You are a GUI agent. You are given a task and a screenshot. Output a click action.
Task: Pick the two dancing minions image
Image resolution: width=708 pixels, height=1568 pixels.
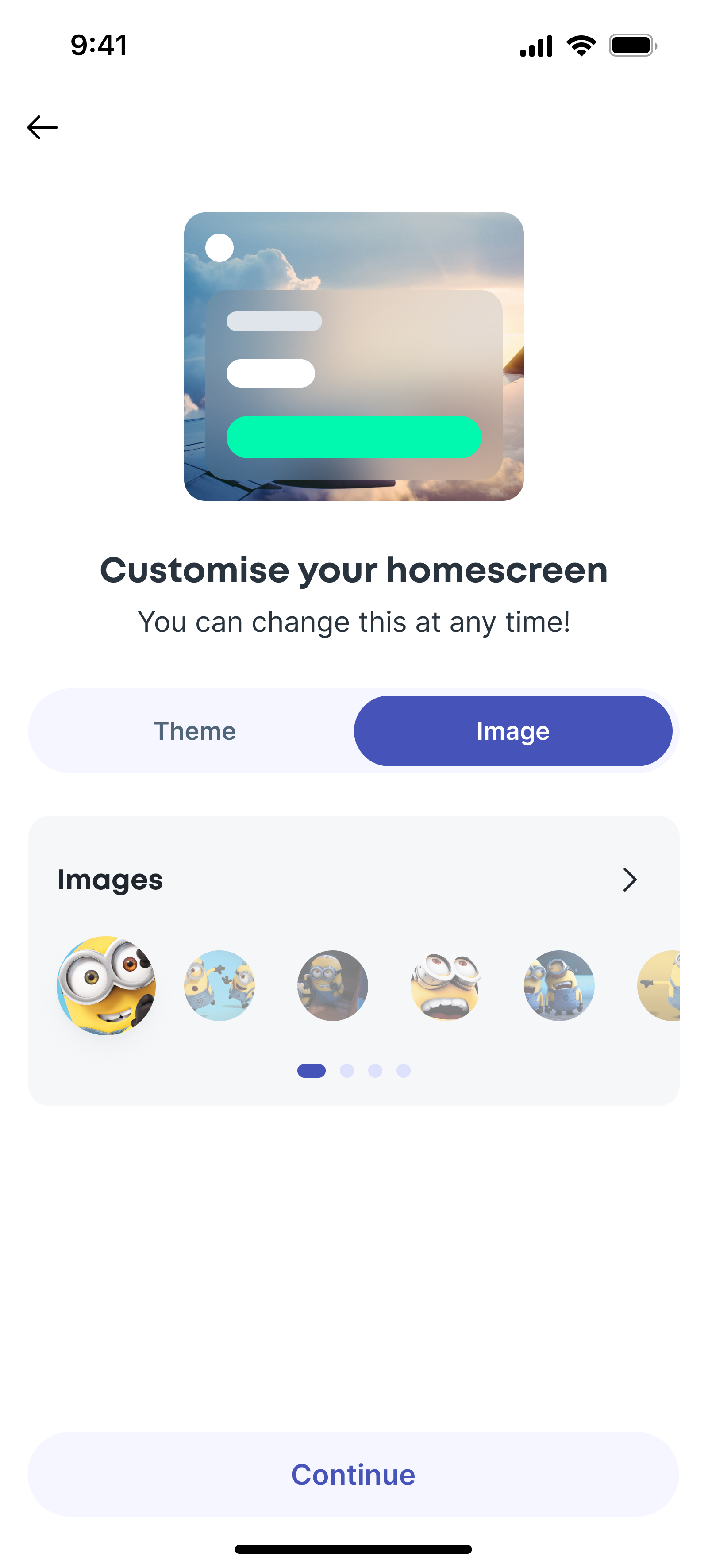tap(220, 985)
